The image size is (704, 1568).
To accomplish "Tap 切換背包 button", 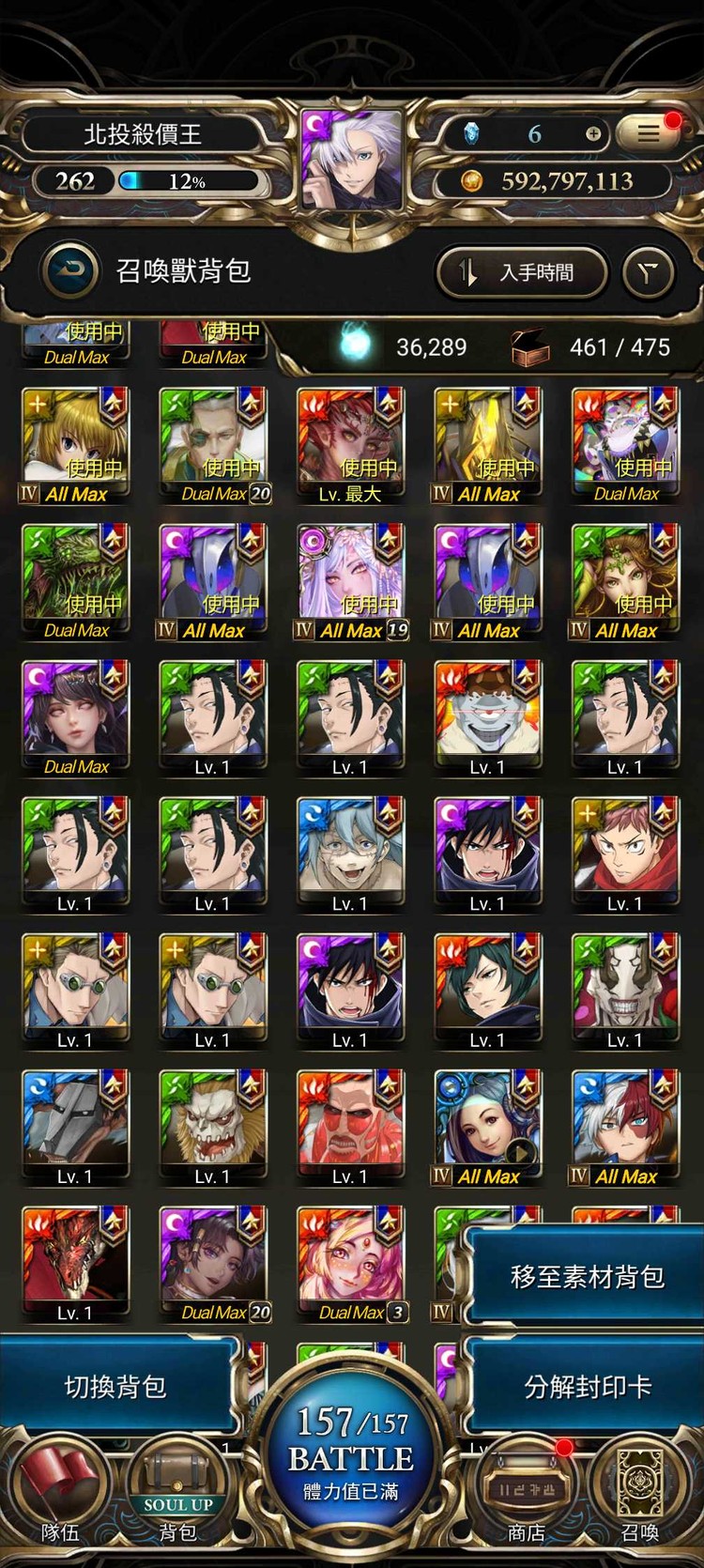I will click(115, 1387).
